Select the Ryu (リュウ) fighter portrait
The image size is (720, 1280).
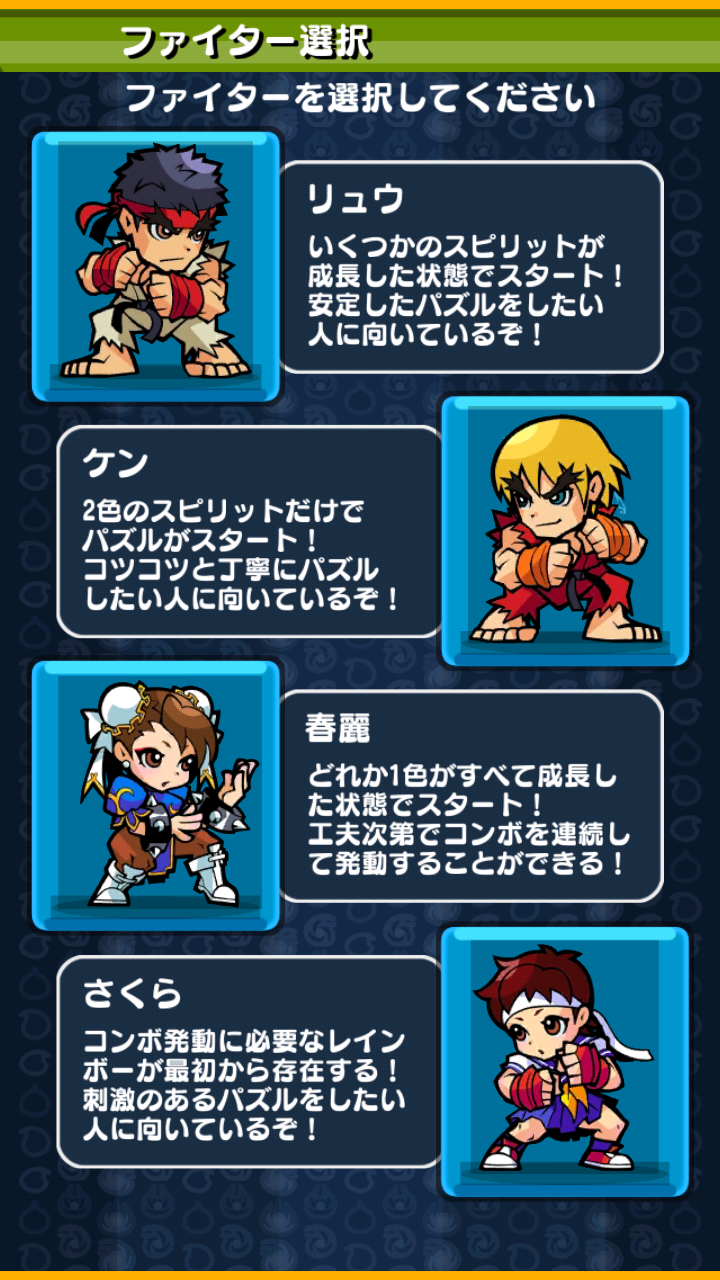[x=156, y=267]
